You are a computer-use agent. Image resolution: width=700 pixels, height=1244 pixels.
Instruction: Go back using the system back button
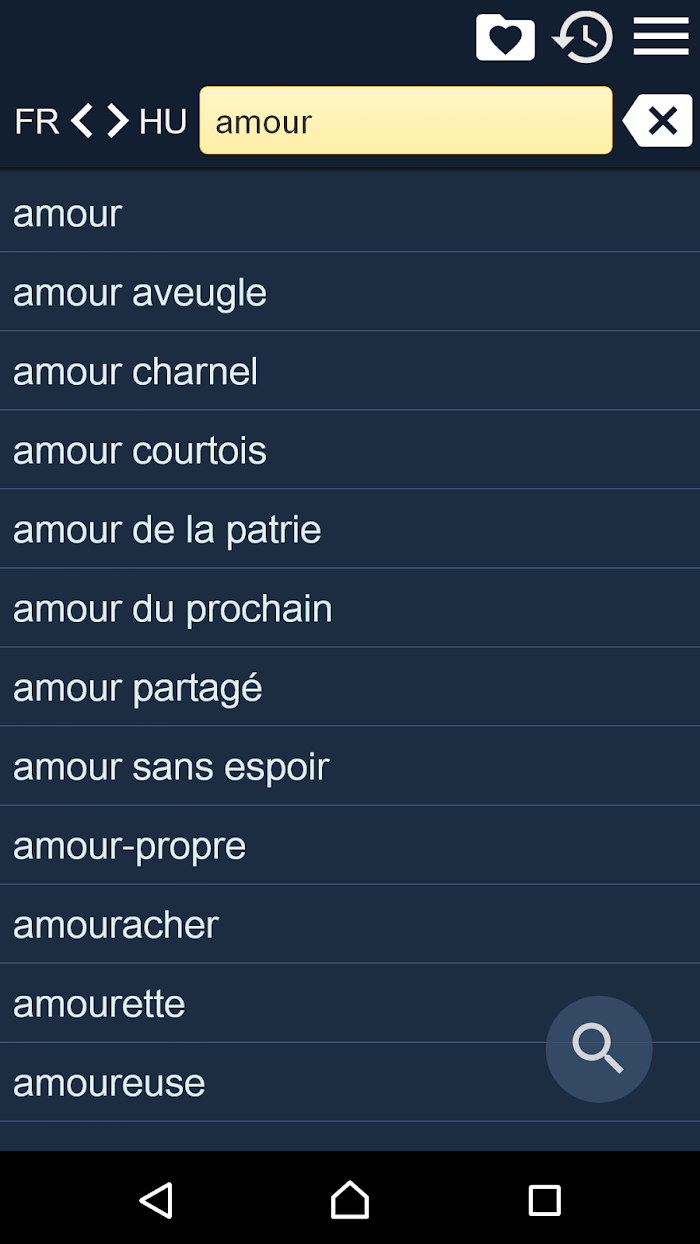coord(156,1199)
